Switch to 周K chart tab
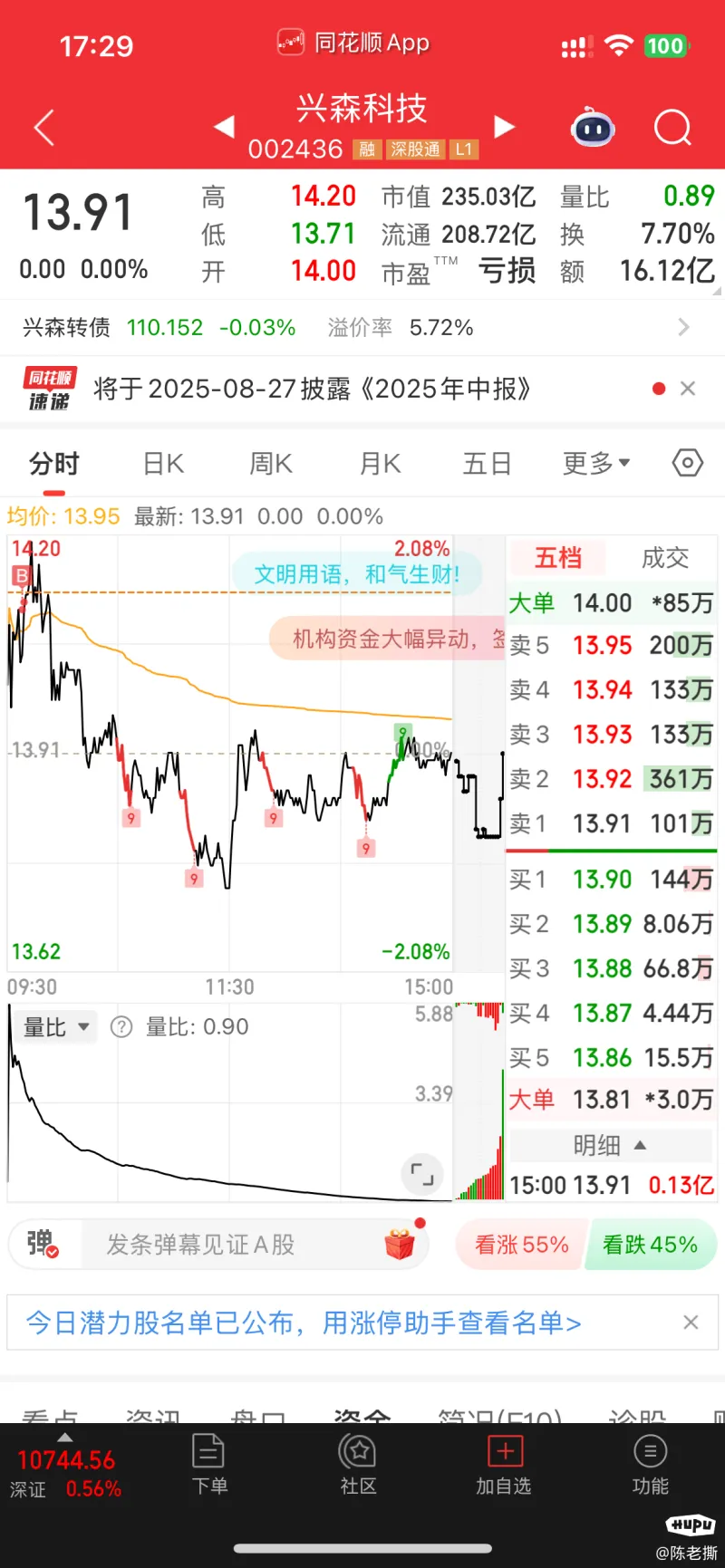 pyautogui.click(x=271, y=464)
